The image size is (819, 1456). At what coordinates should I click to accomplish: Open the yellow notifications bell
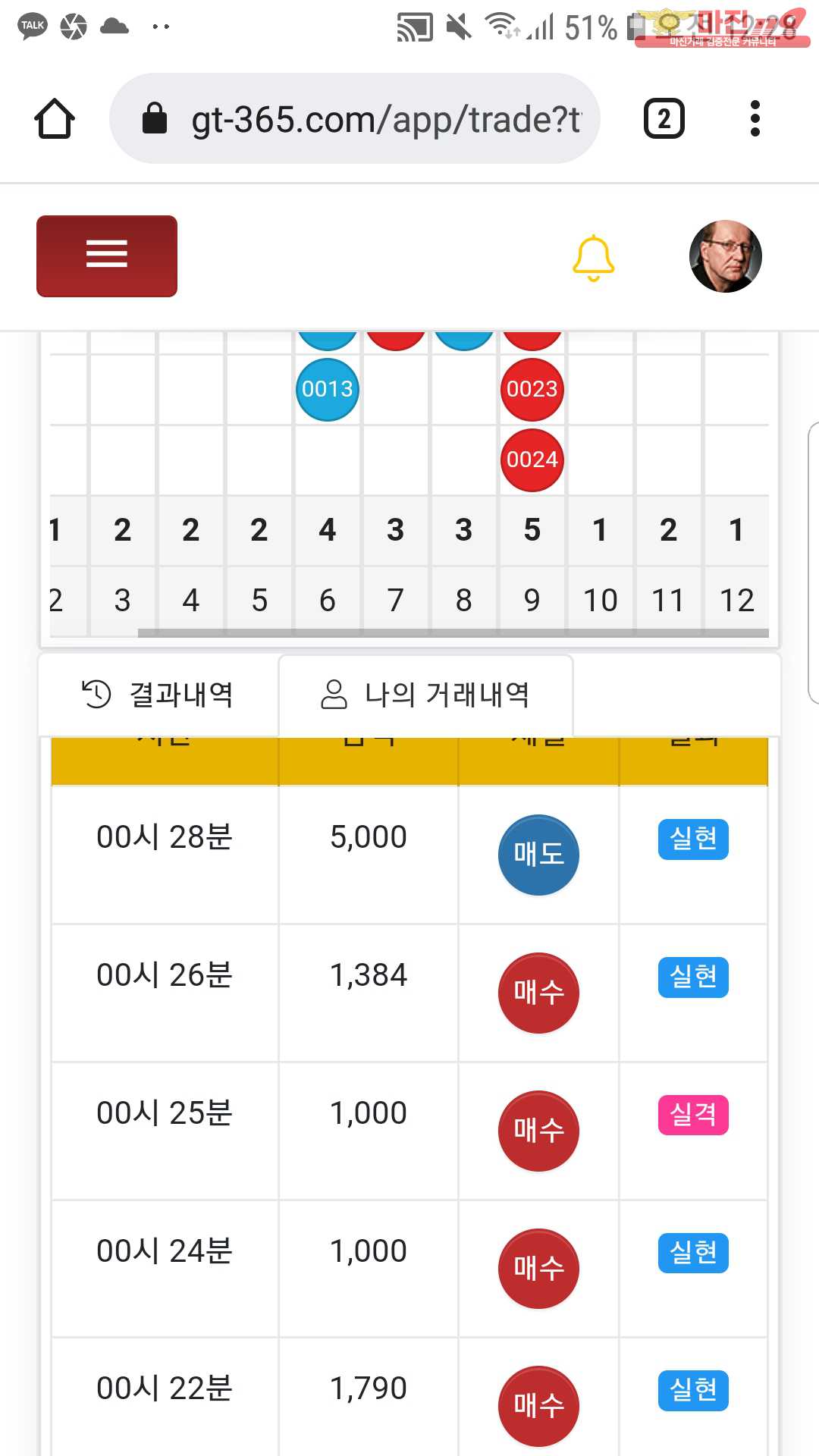[593, 258]
